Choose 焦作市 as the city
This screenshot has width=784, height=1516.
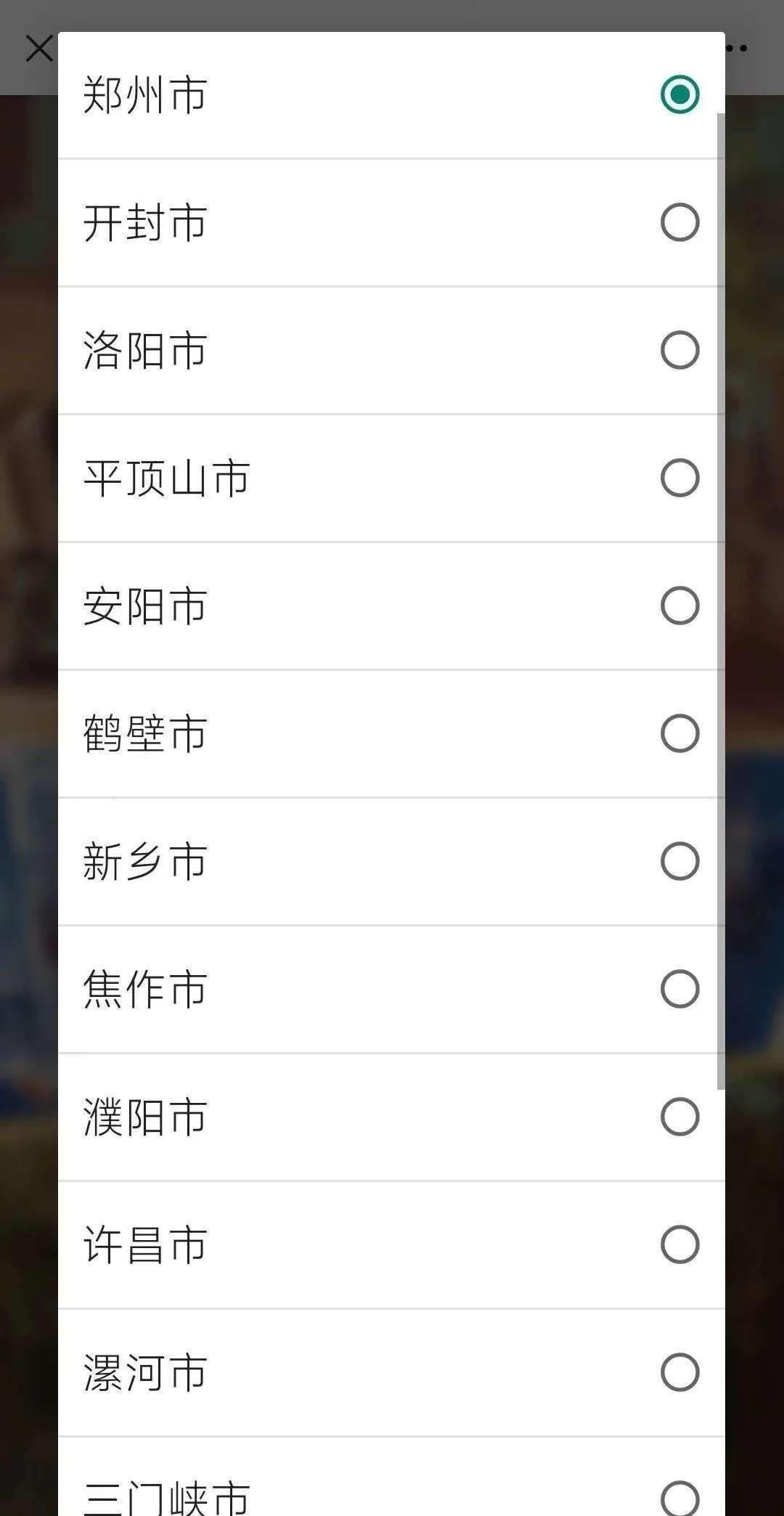(x=679, y=989)
